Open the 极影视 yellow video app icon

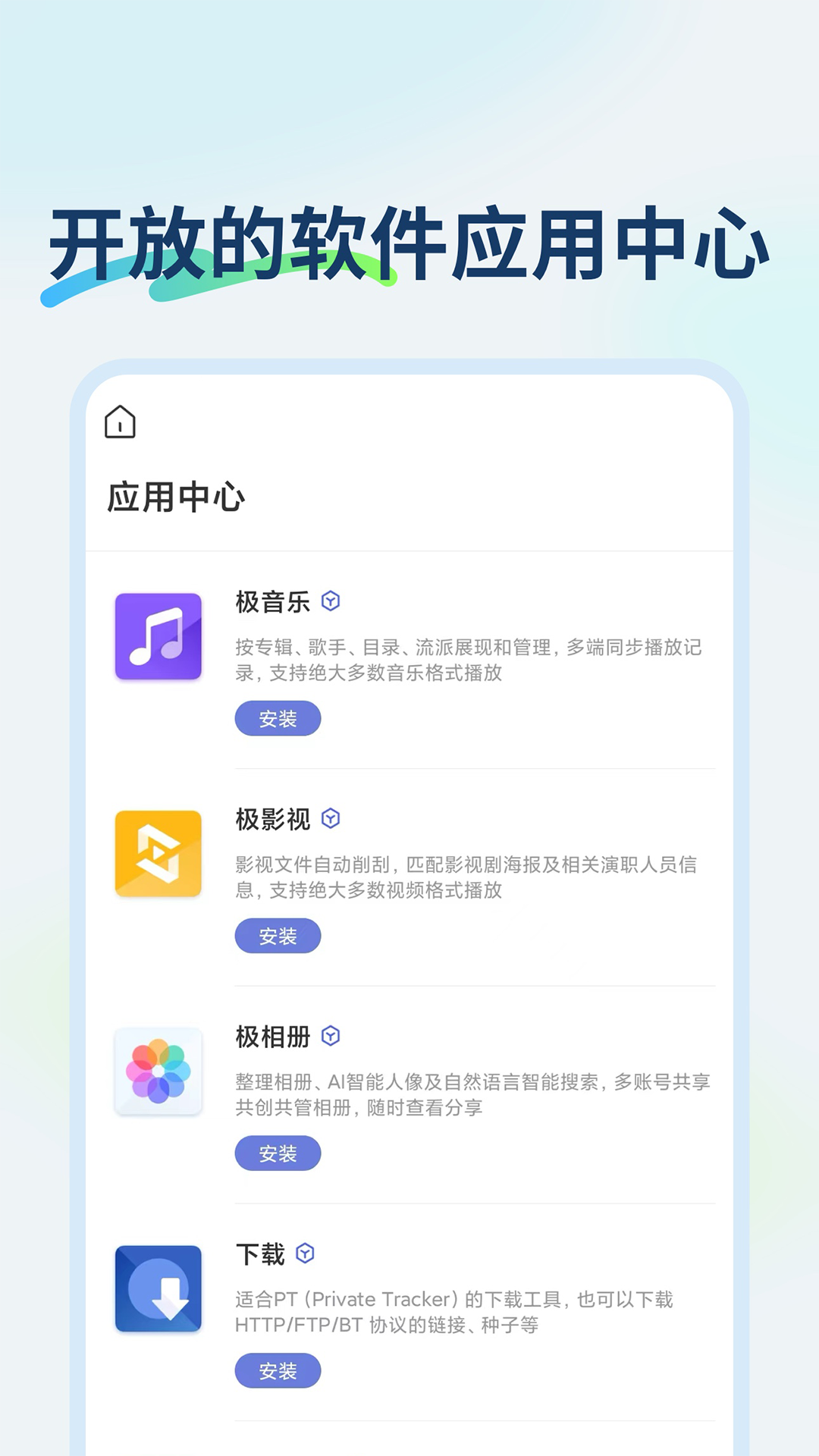157,855
